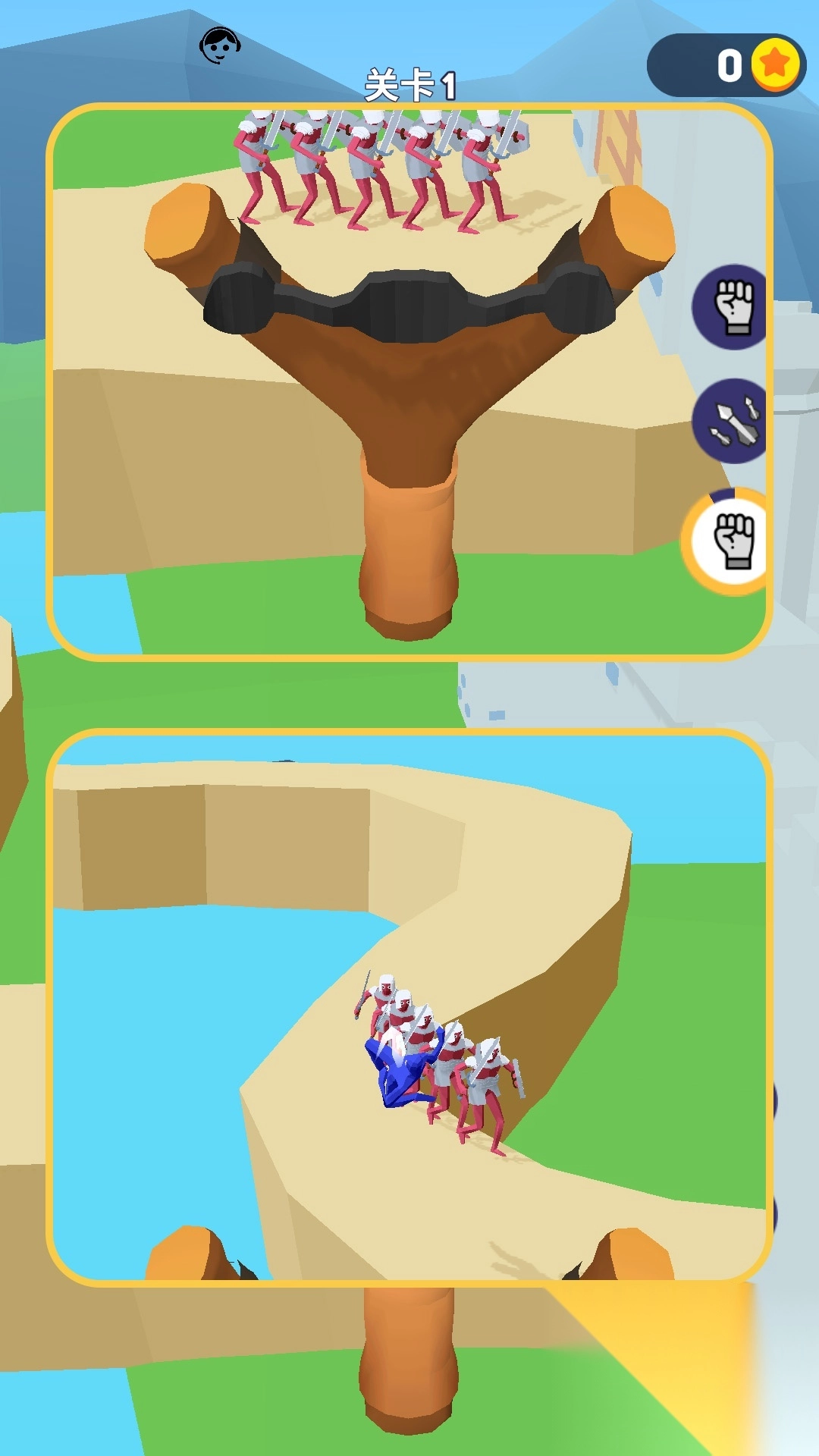Tap the white fist button with yellow ring

click(729, 541)
